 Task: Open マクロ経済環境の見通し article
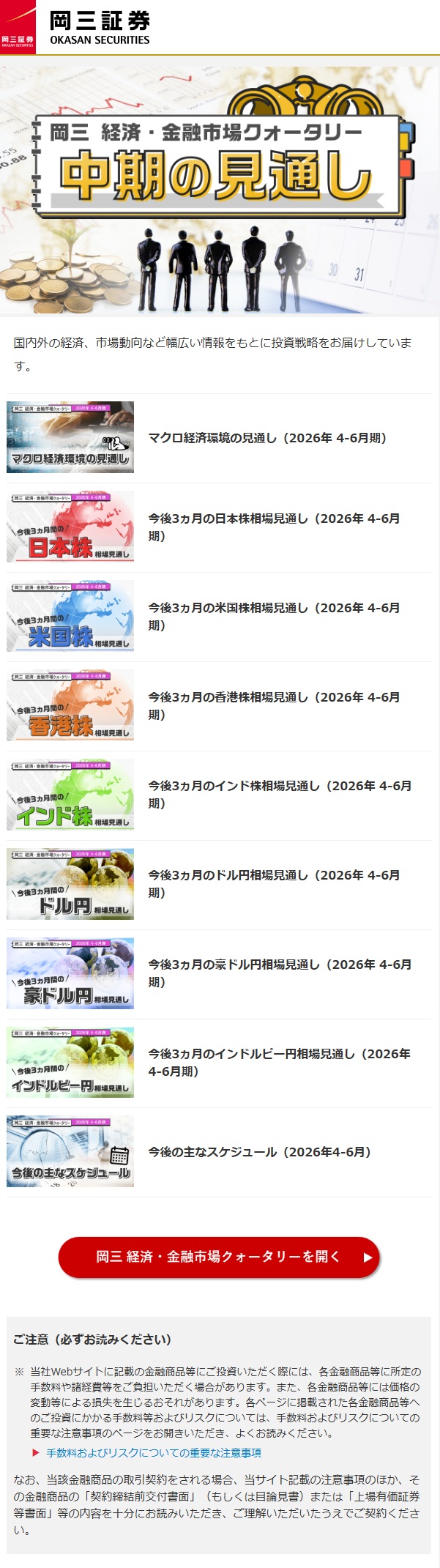click(266, 438)
